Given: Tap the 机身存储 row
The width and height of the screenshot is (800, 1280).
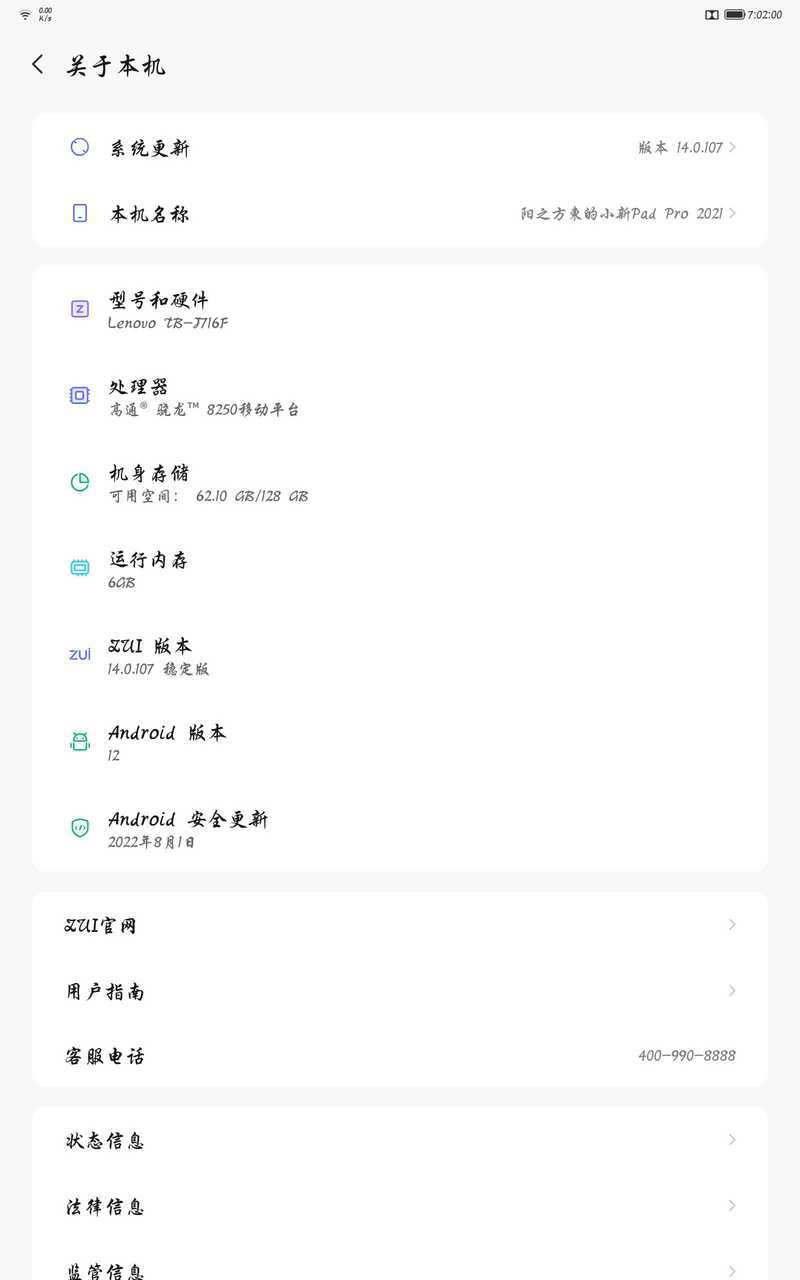Looking at the screenshot, I should click(x=400, y=482).
